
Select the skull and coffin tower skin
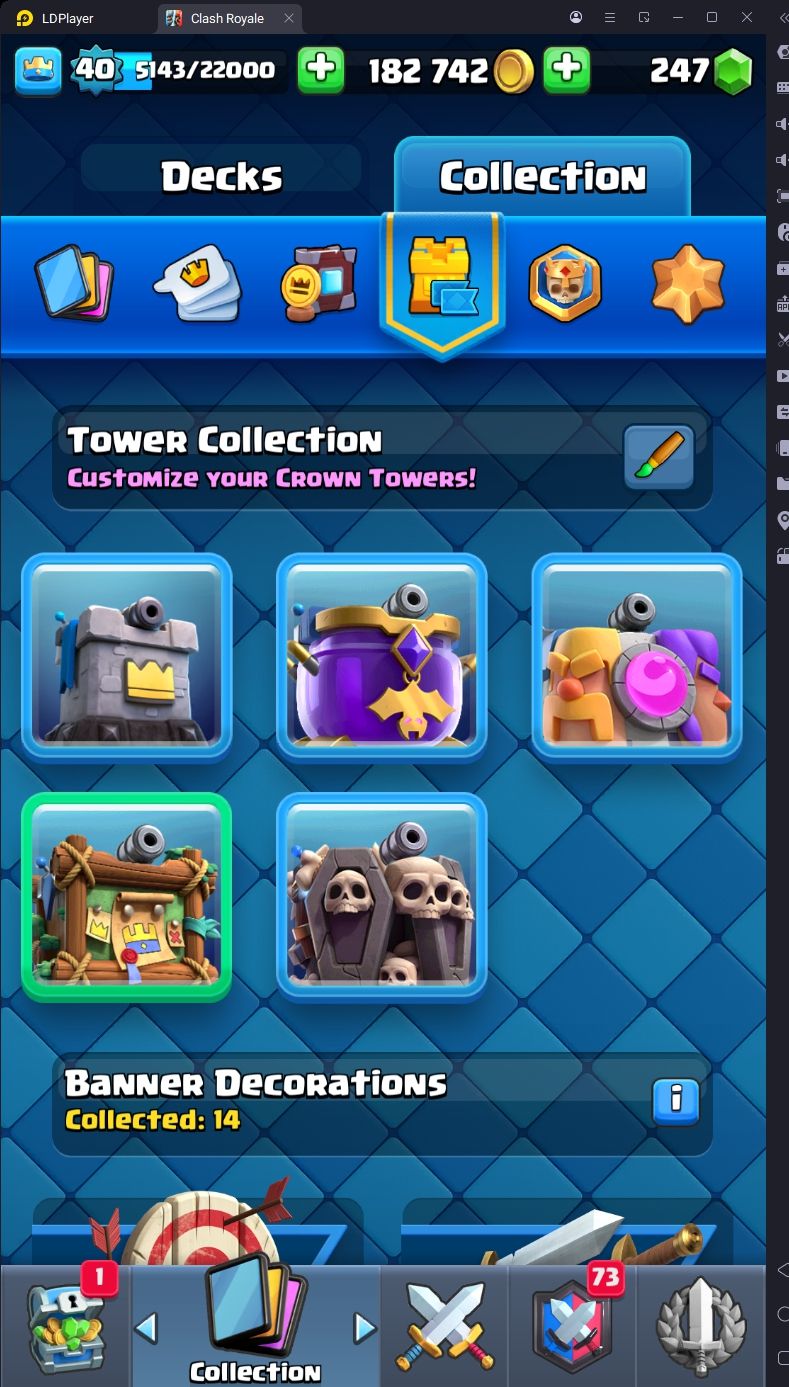[x=381, y=897]
